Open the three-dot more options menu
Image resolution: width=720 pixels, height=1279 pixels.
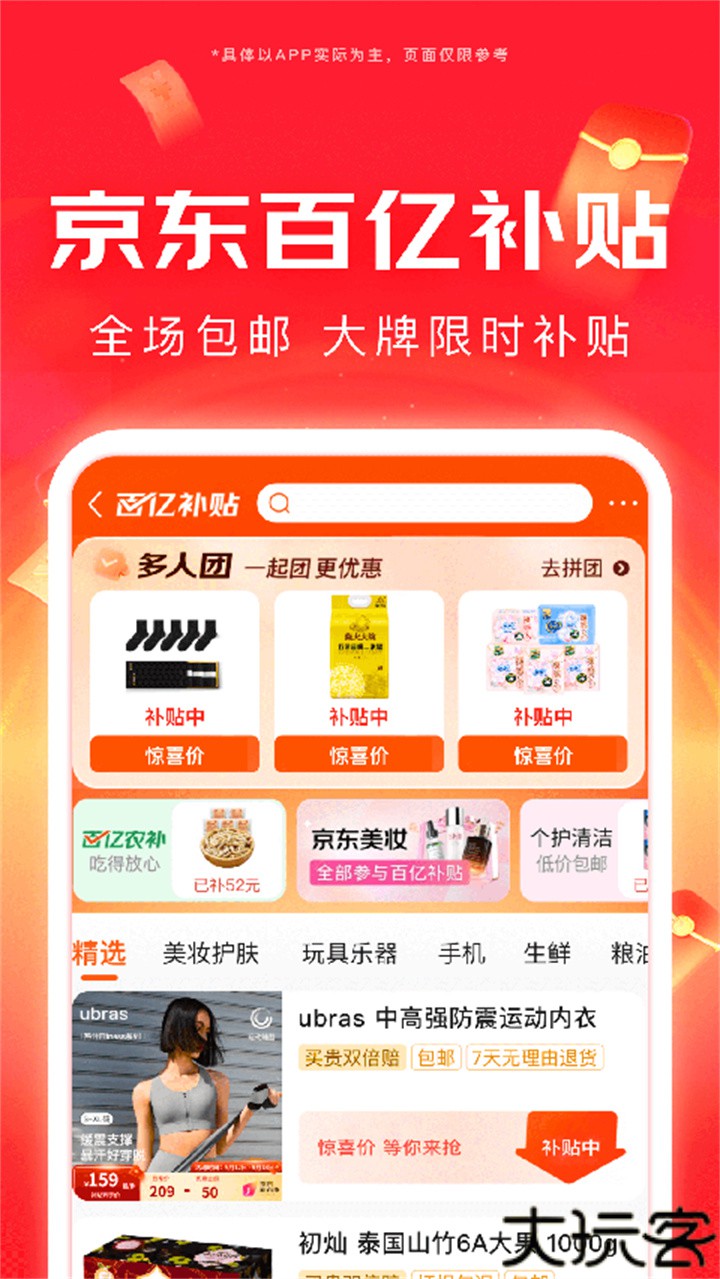pos(624,504)
